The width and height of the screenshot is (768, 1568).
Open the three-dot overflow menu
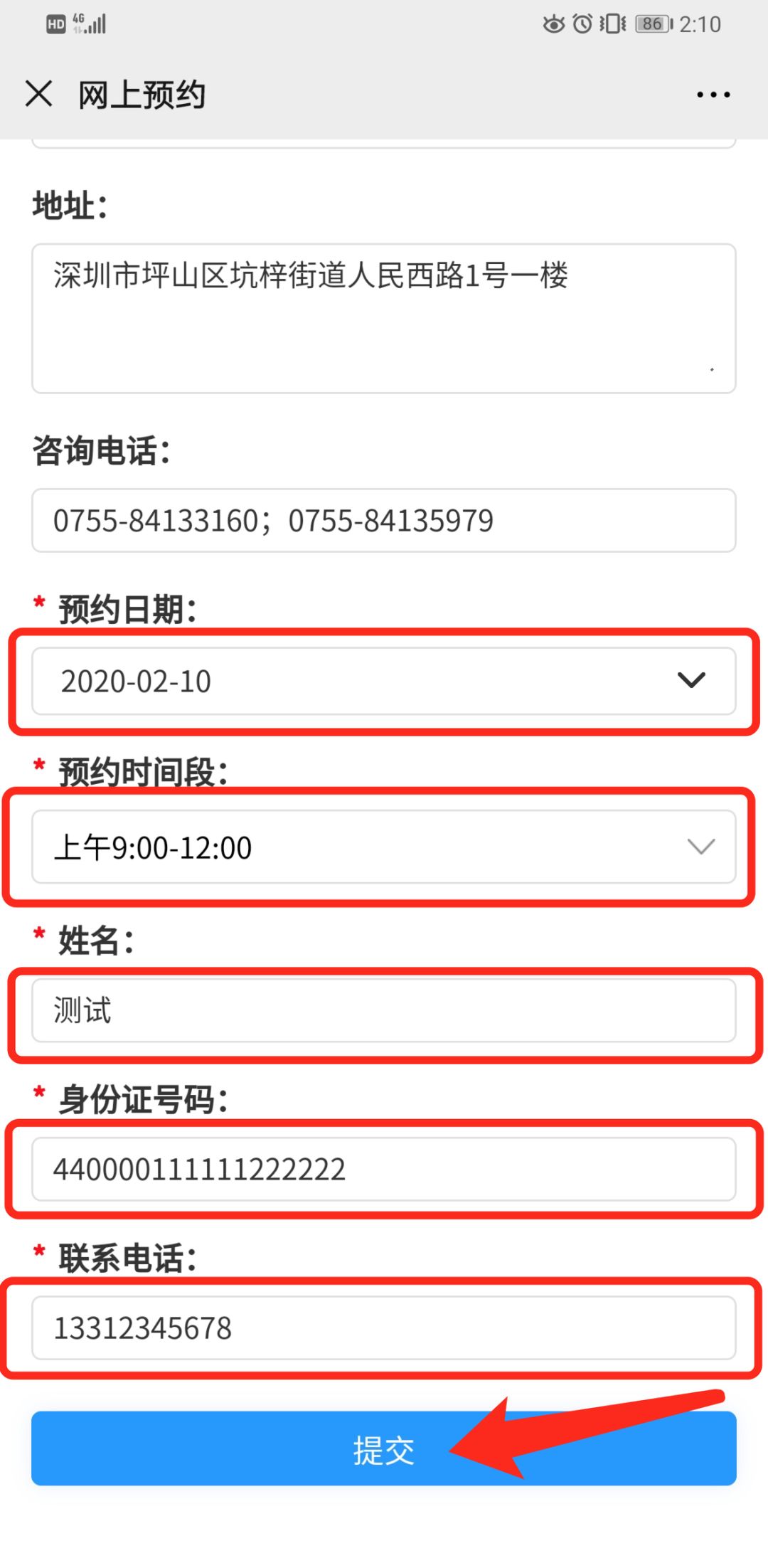tap(713, 95)
